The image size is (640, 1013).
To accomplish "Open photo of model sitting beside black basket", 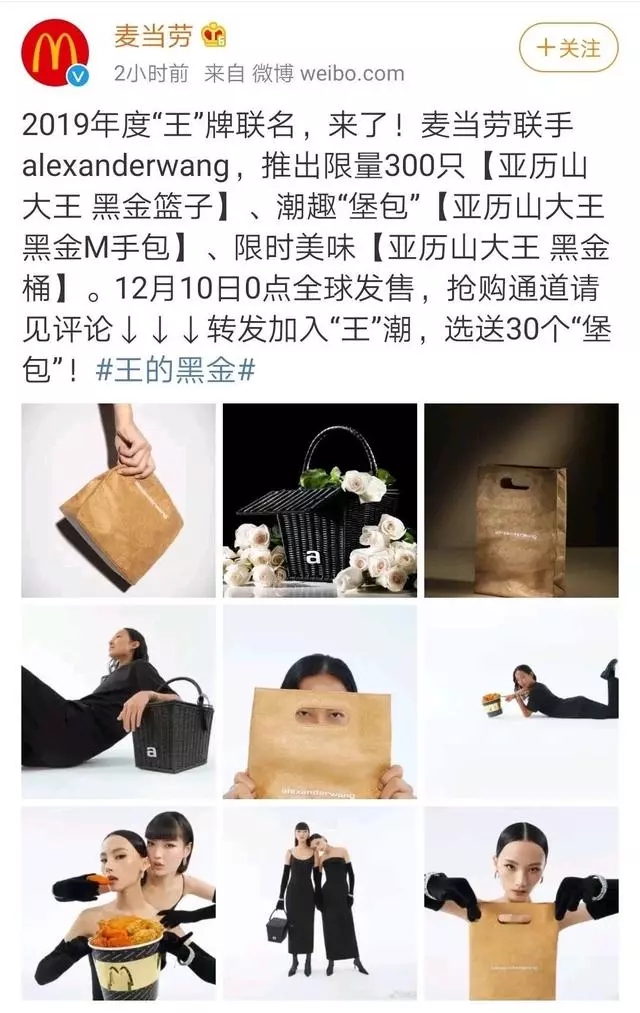I will coord(118,702).
